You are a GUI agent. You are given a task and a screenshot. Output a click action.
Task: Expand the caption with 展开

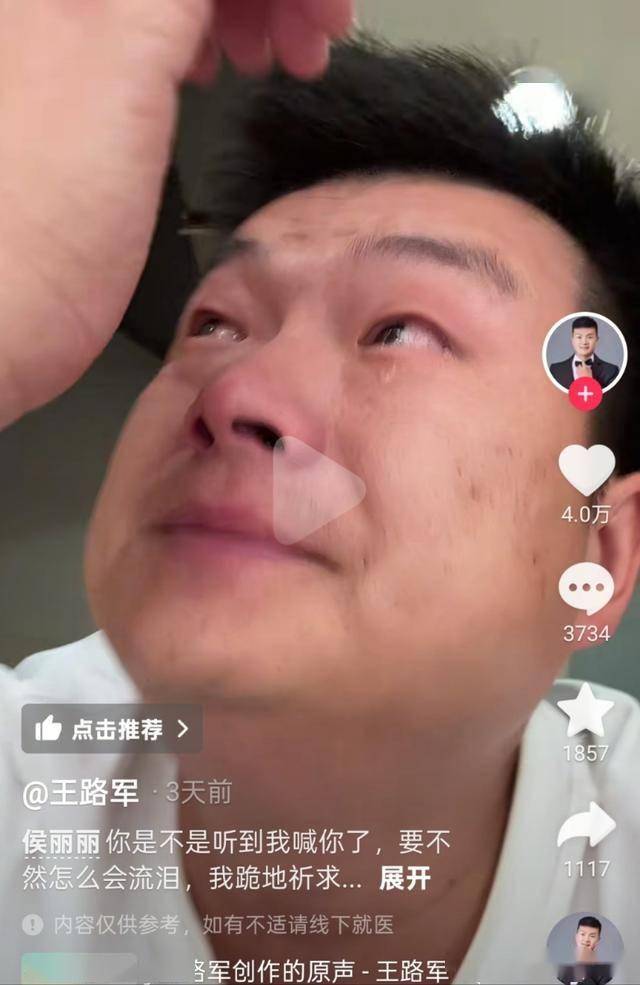pyautogui.click(x=405, y=879)
